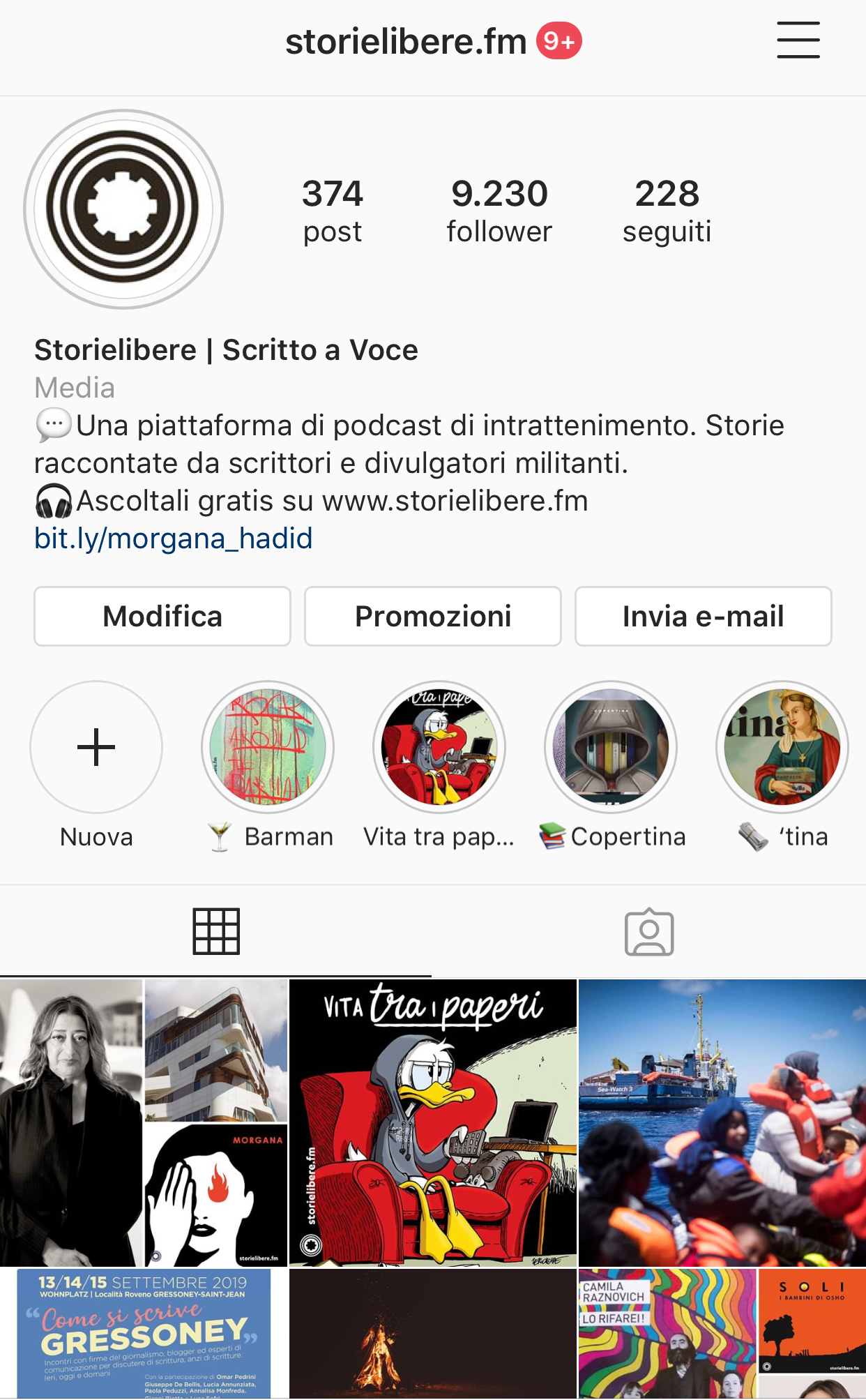866x1400 pixels.
Task: Open the 'tina story highlight
Action: pos(782,747)
